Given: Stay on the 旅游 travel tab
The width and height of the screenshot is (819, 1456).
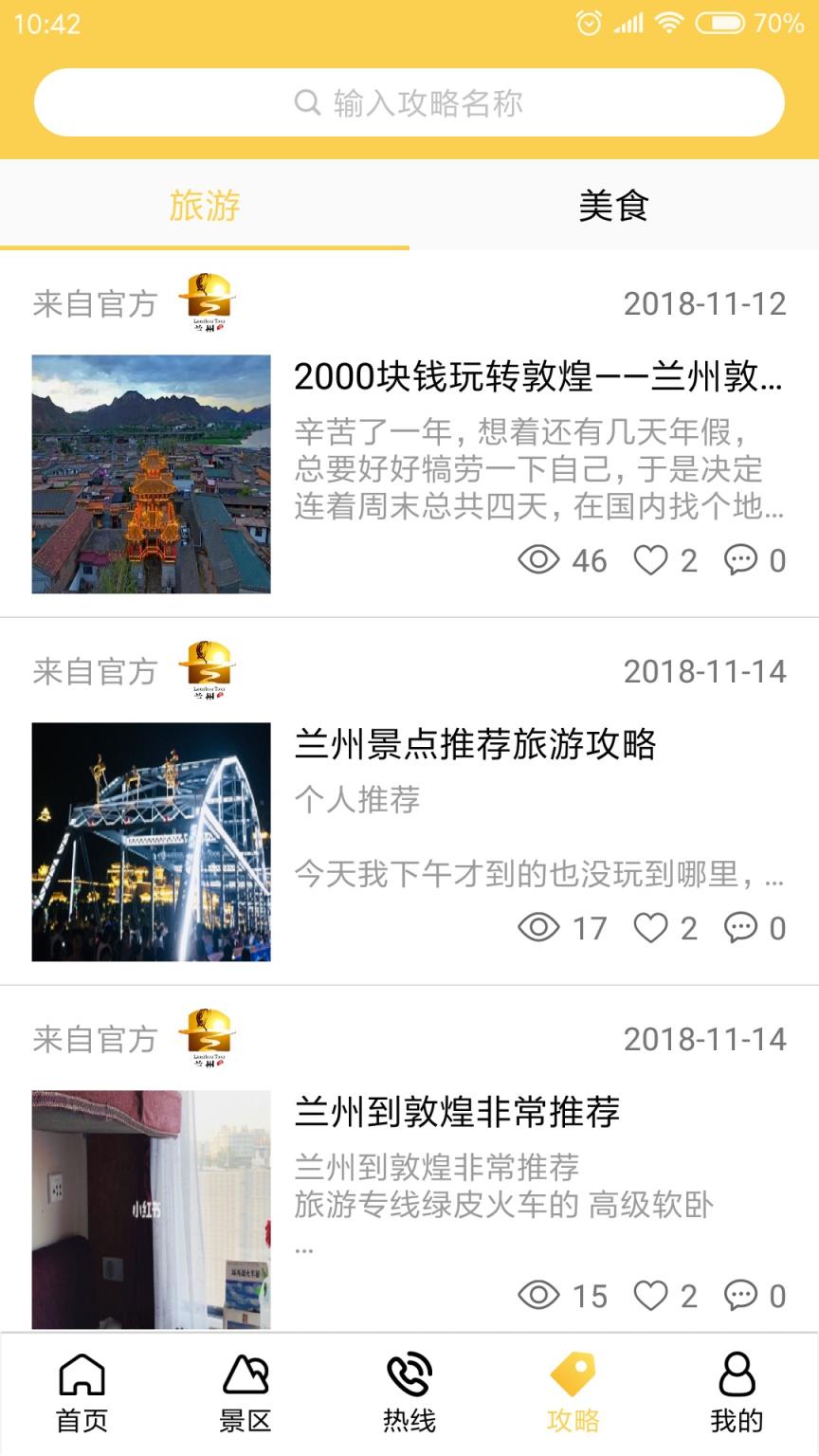Looking at the screenshot, I should pyautogui.click(x=205, y=207).
